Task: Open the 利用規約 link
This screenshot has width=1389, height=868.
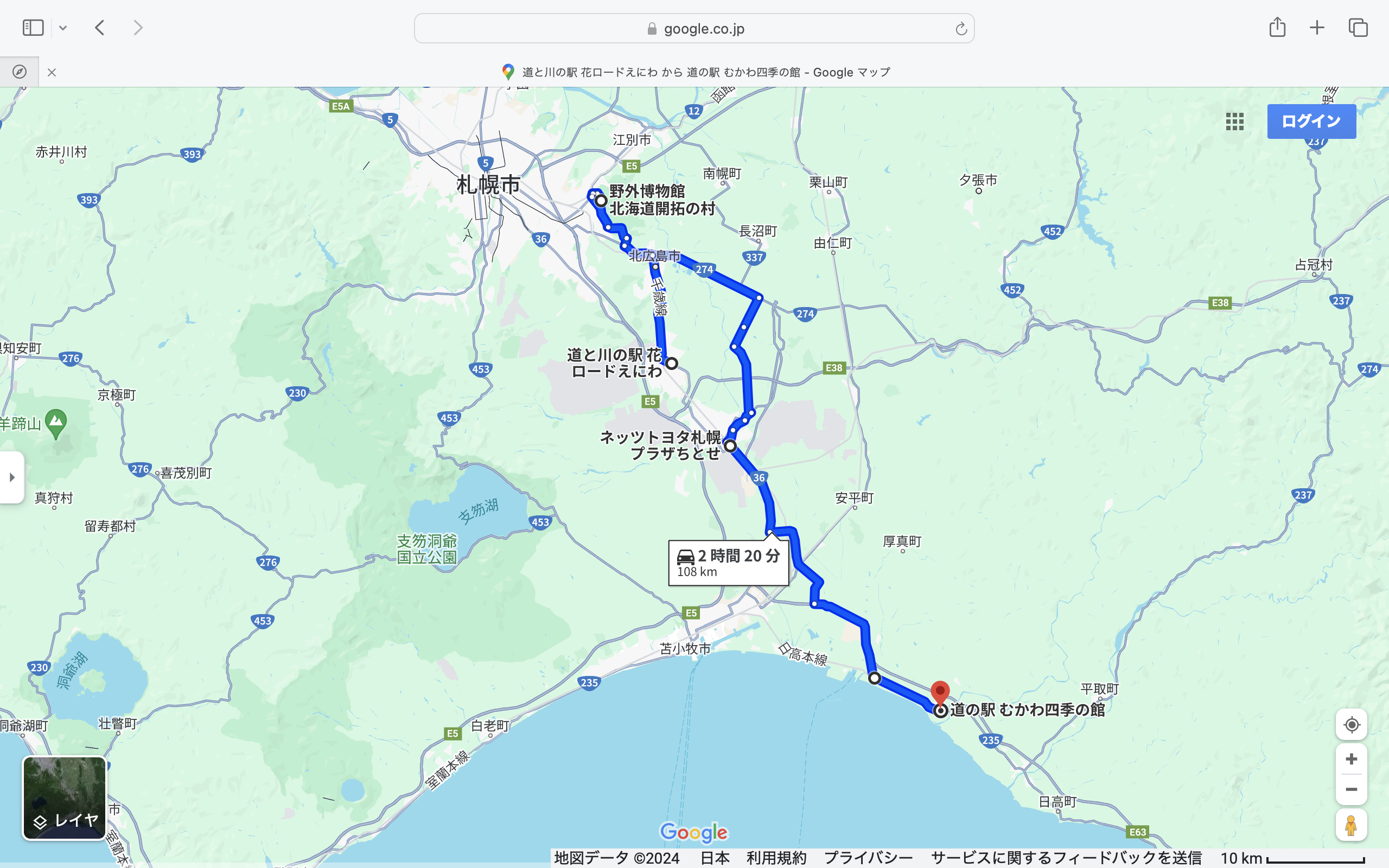Action: pos(776,858)
